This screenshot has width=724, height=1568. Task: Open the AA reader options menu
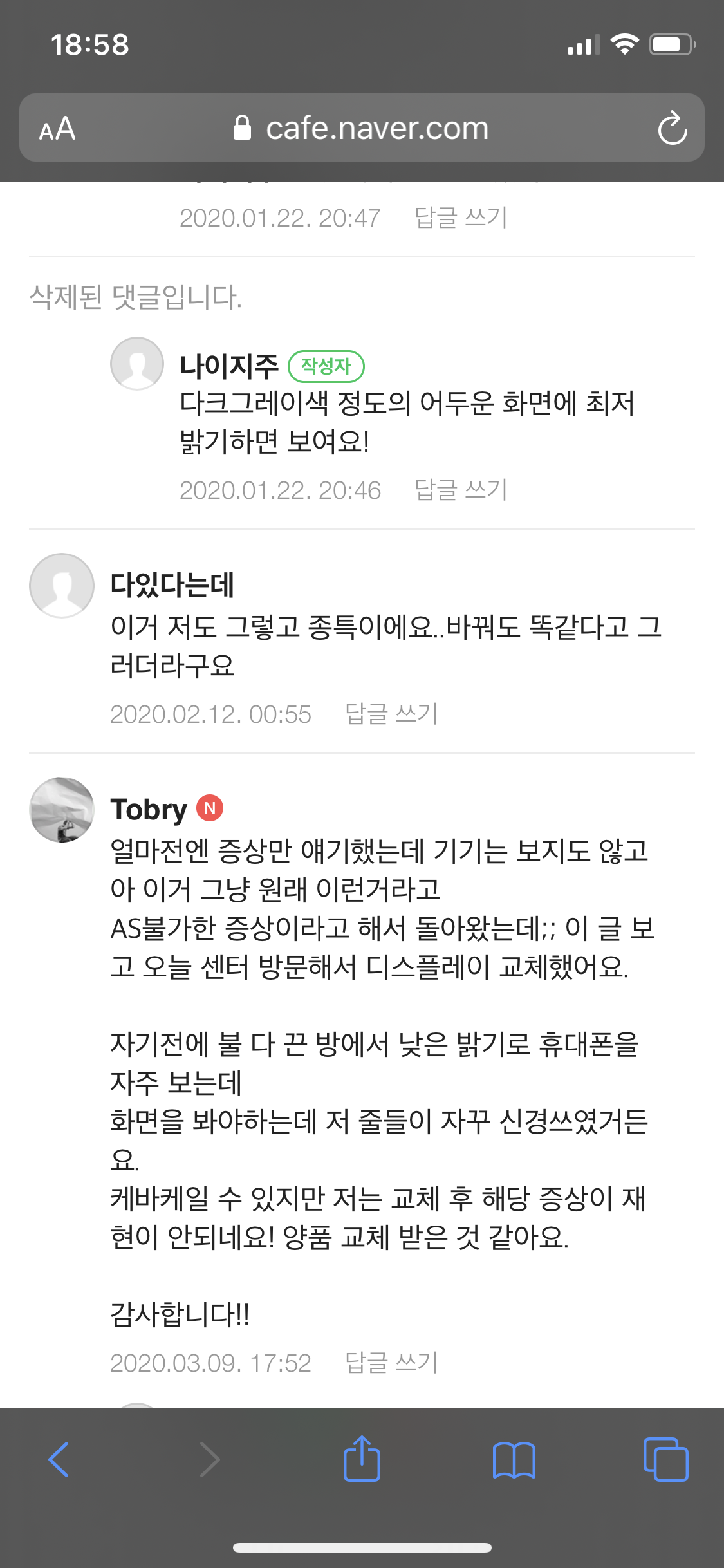[57, 128]
